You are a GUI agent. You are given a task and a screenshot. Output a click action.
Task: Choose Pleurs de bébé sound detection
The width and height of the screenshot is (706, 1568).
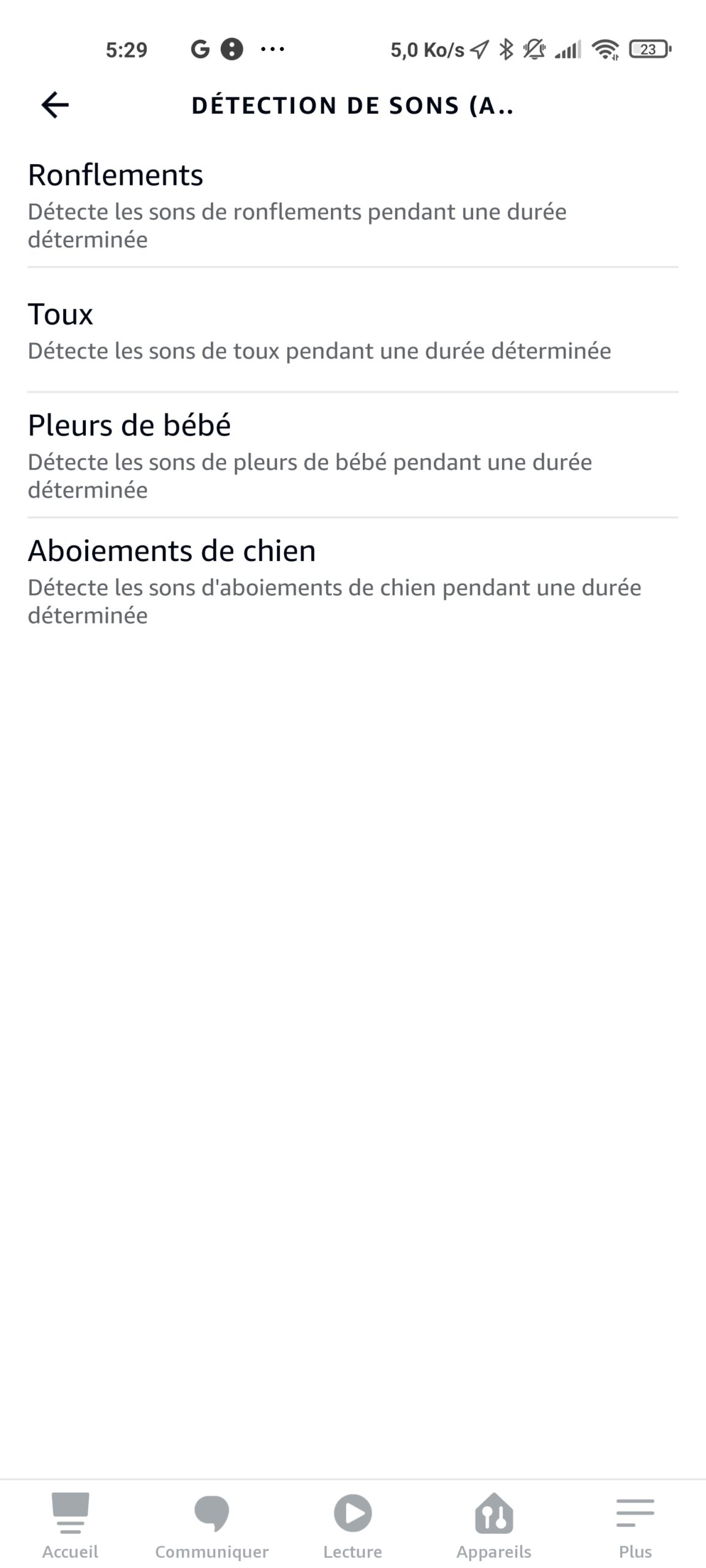(x=353, y=456)
